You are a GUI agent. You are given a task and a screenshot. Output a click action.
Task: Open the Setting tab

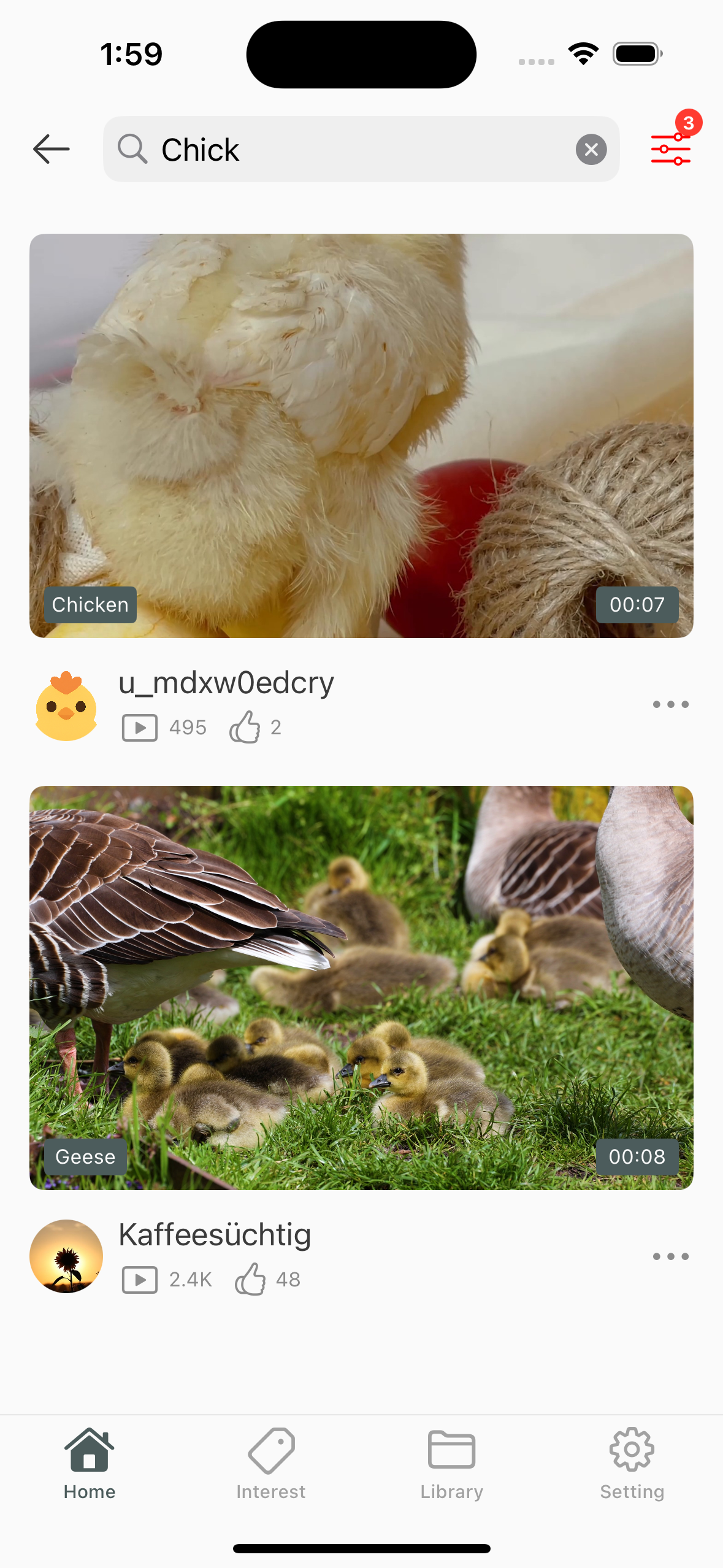click(x=632, y=1464)
